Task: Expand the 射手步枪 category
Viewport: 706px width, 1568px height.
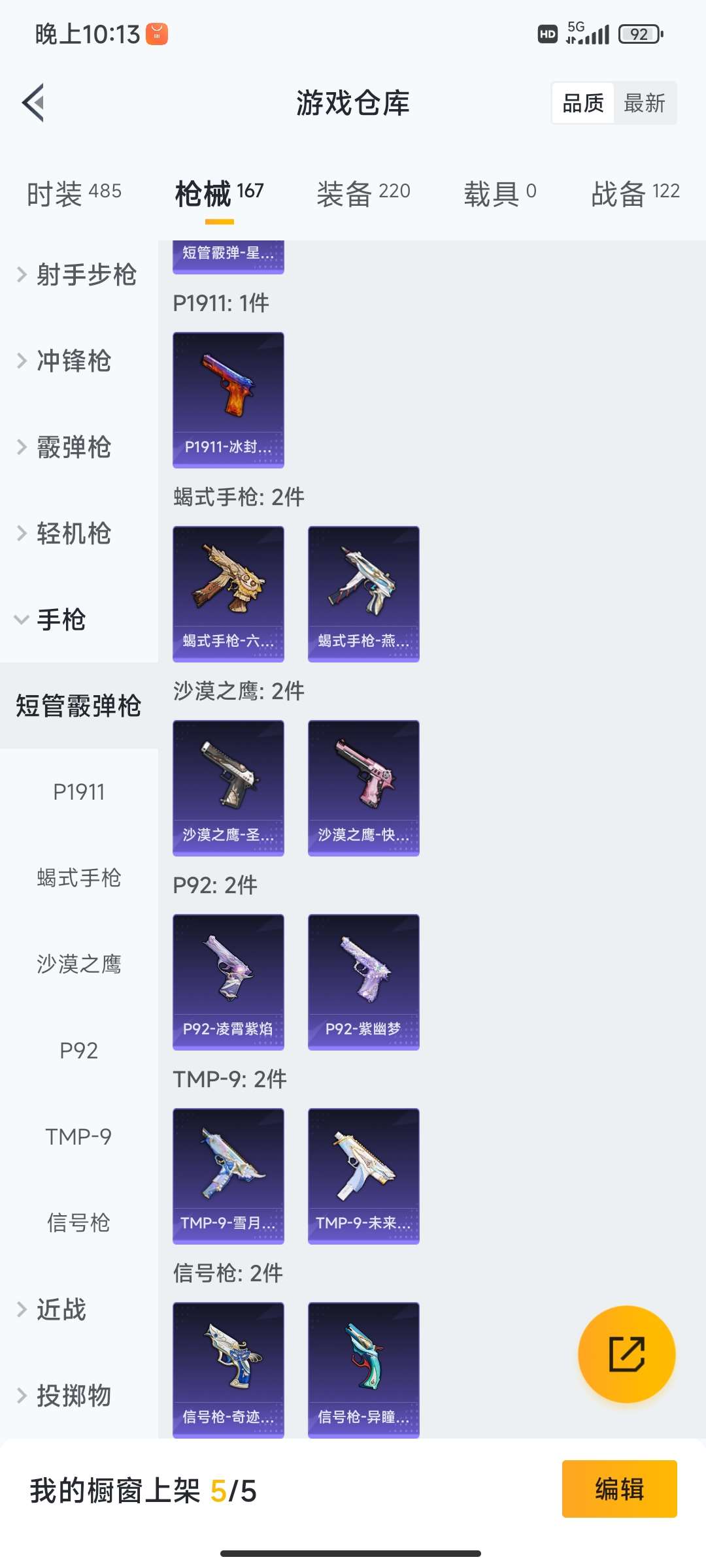Action: pos(78,275)
